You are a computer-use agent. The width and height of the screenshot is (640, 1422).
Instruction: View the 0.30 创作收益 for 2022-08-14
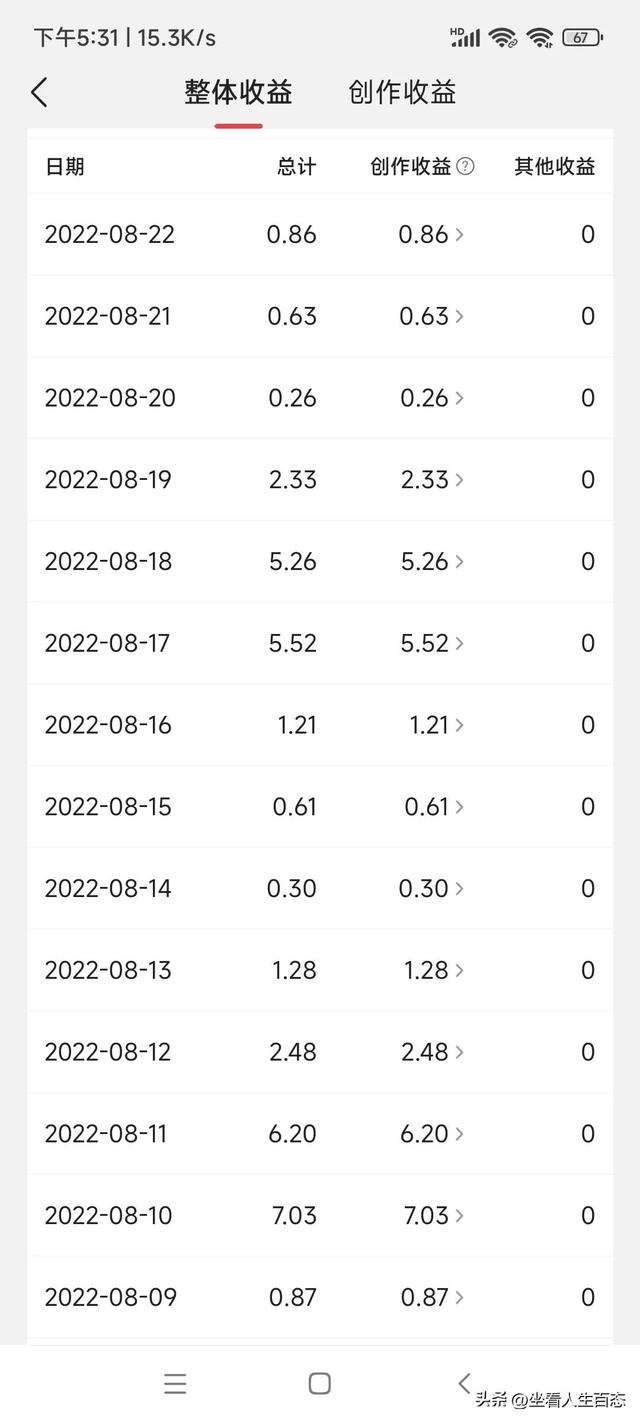[x=432, y=889]
